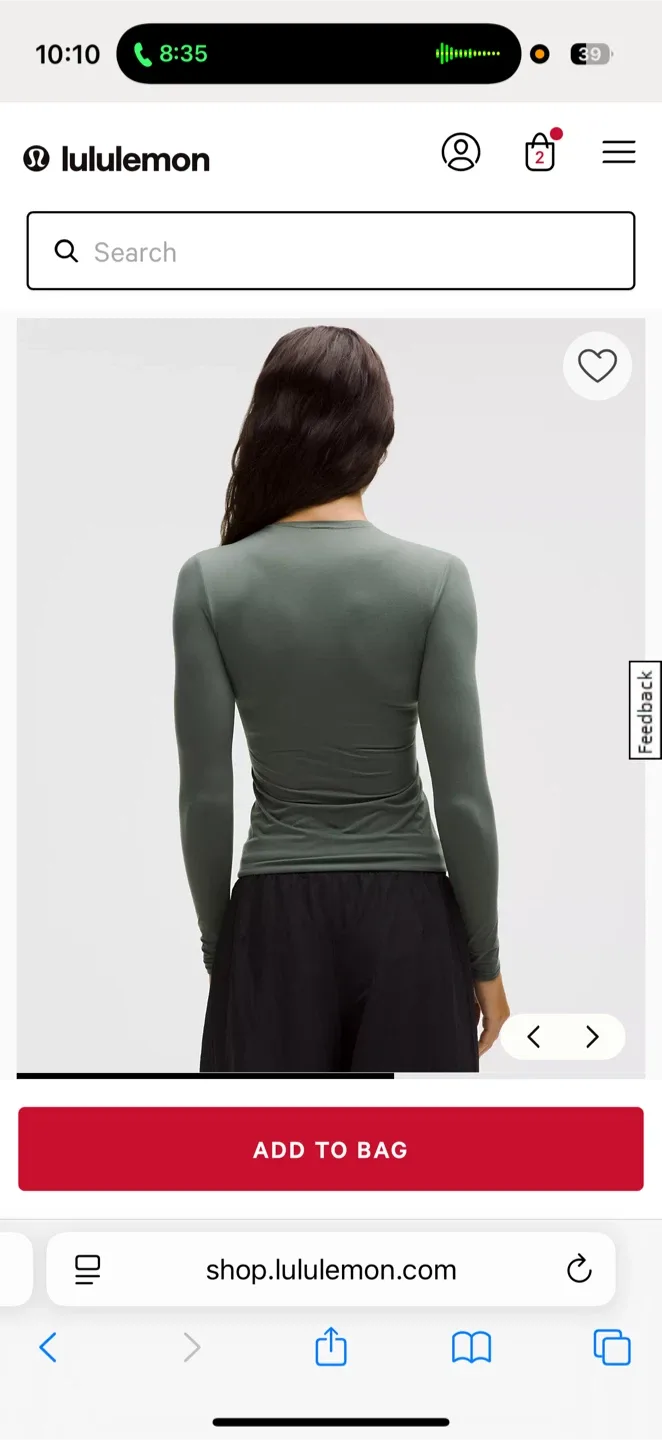Go back to the previous page
Viewport: 662px width, 1440px height.
[x=48, y=1348]
